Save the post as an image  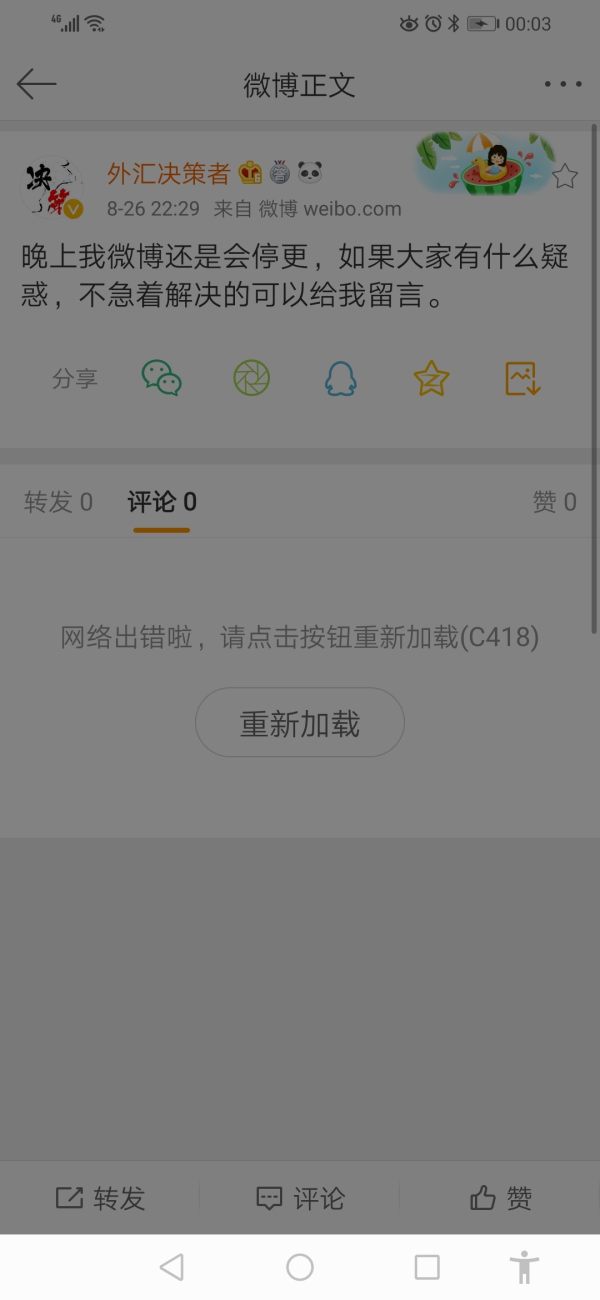point(522,378)
